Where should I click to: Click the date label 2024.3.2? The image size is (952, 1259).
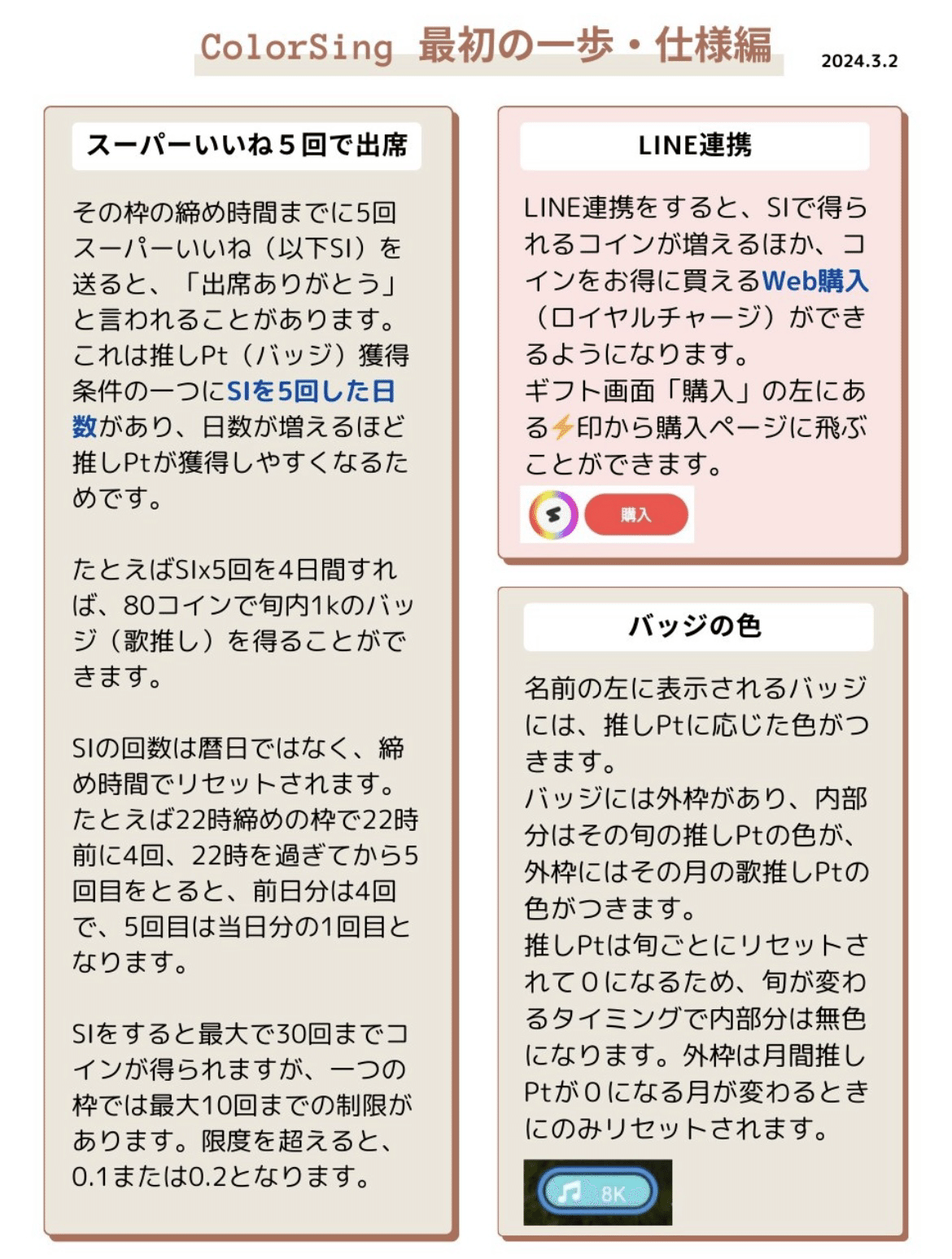(x=859, y=61)
